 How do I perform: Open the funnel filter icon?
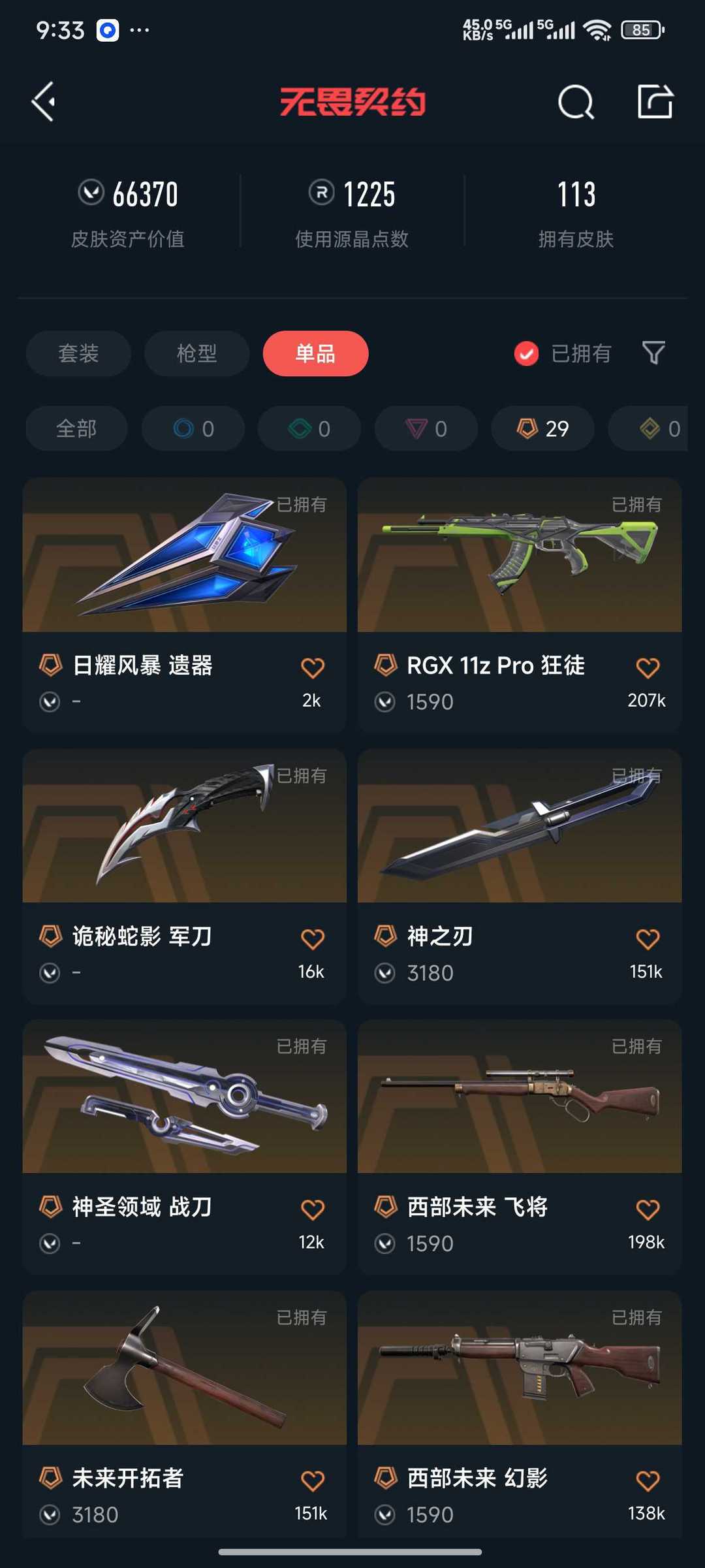[653, 353]
